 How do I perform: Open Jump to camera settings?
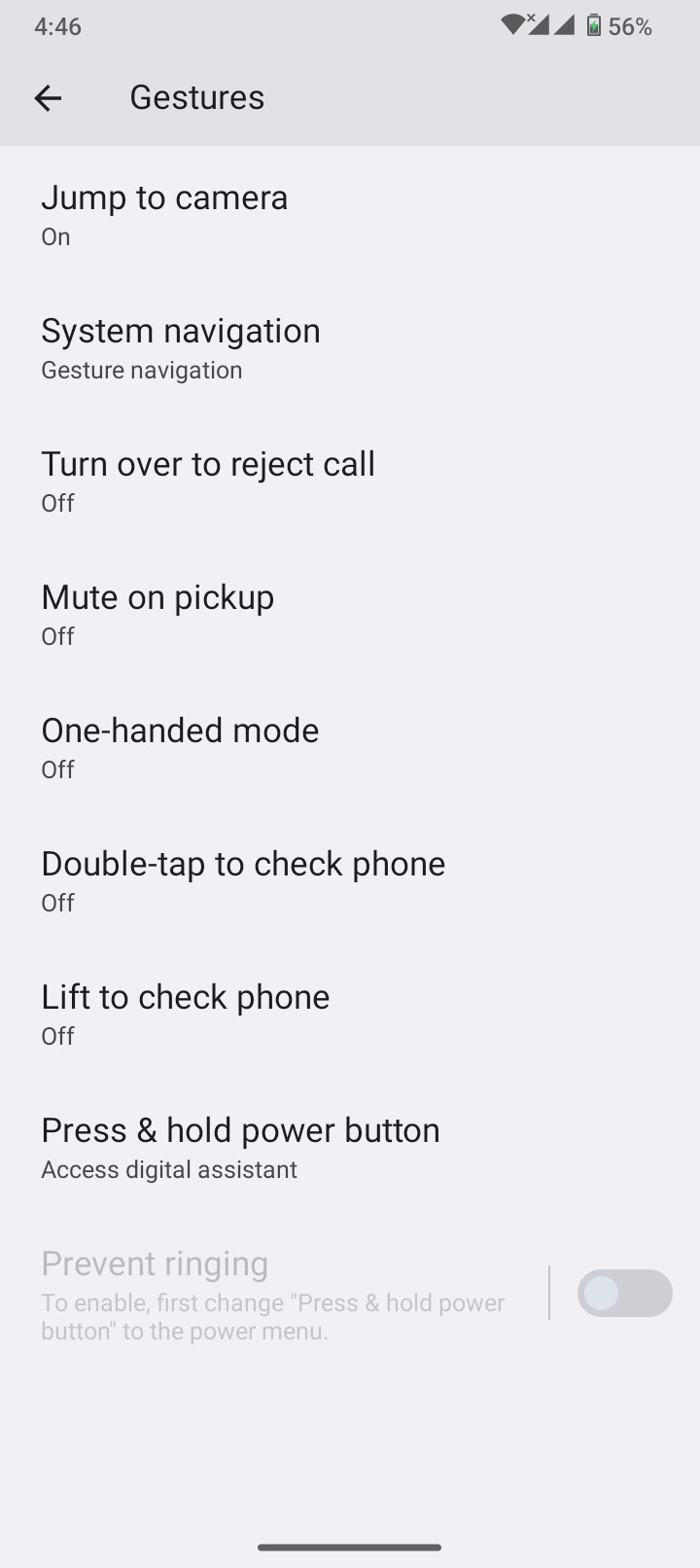pyautogui.click(x=350, y=214)
